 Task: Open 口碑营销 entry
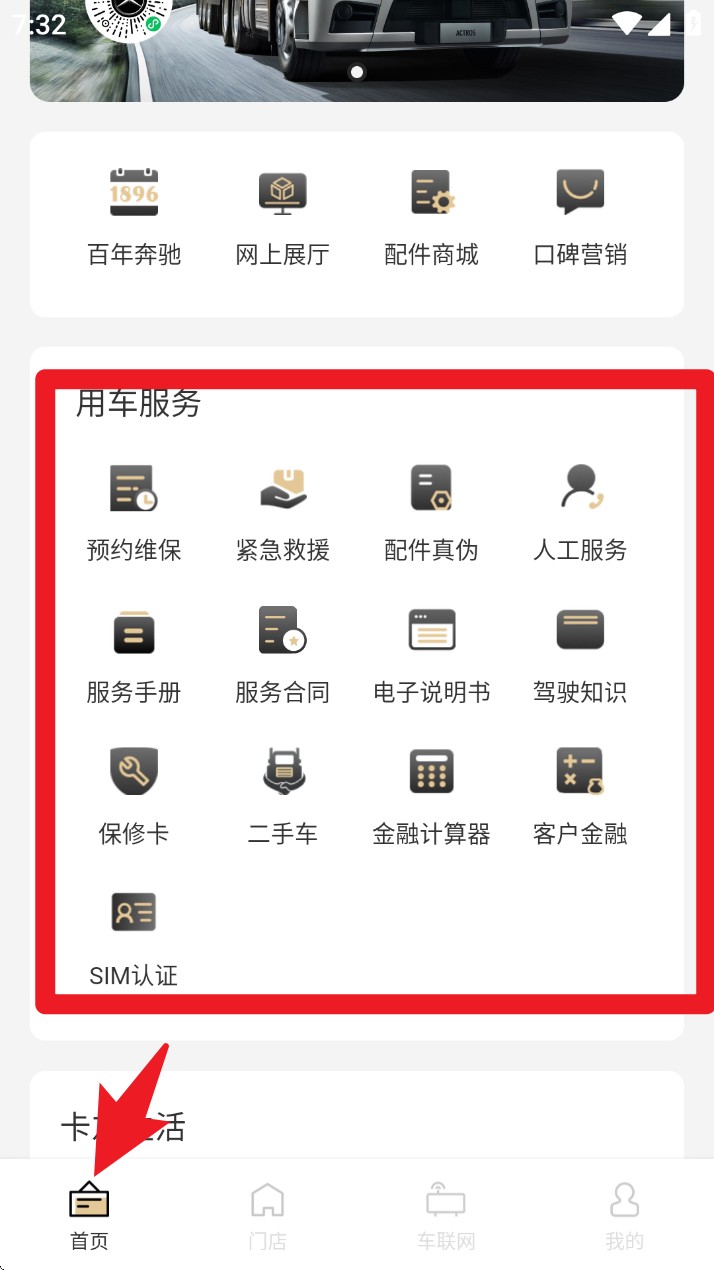pyautogui.click(x=580, y=216)
